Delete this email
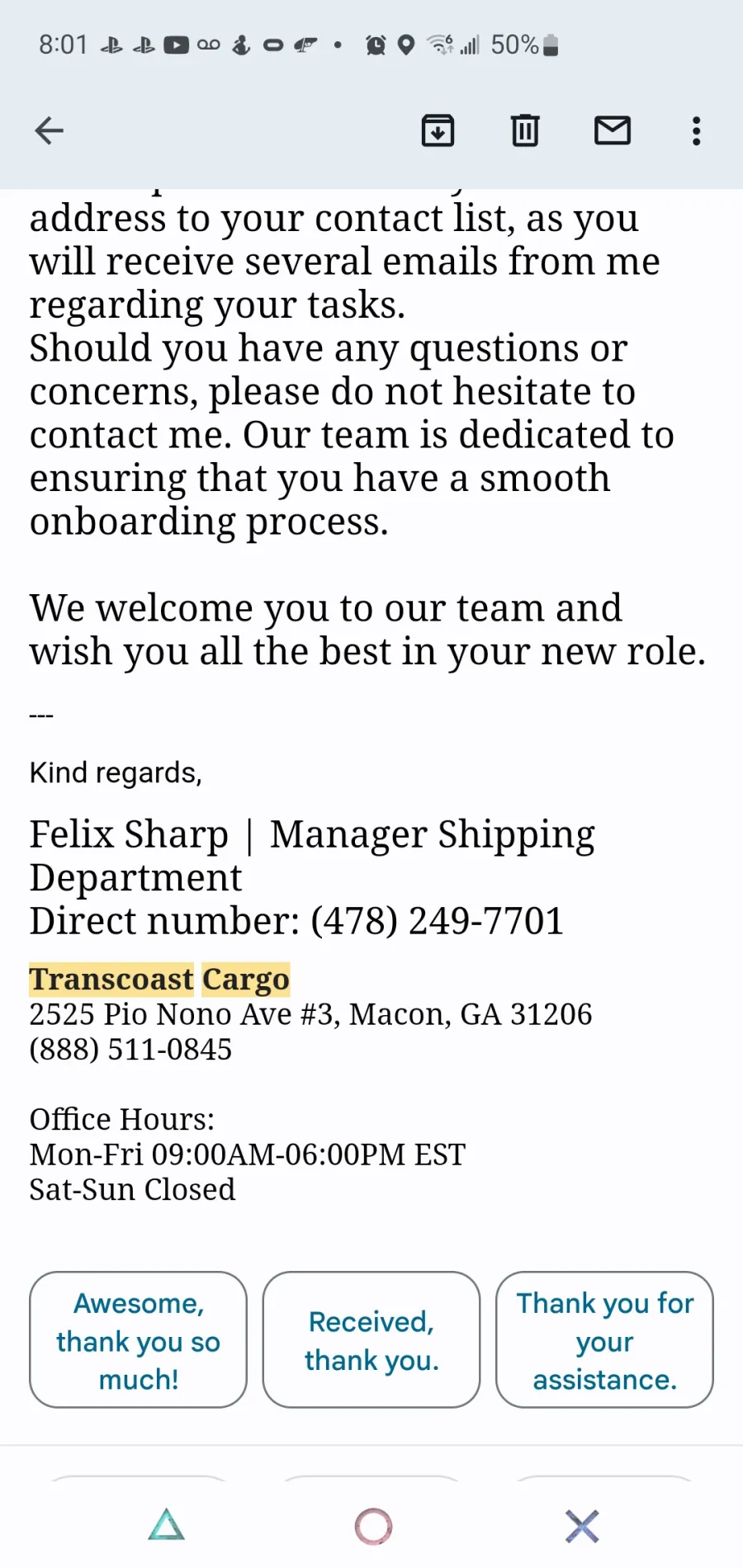Image resolution: width=743 pixels, height=1568 pixels. tap(525, 130)
